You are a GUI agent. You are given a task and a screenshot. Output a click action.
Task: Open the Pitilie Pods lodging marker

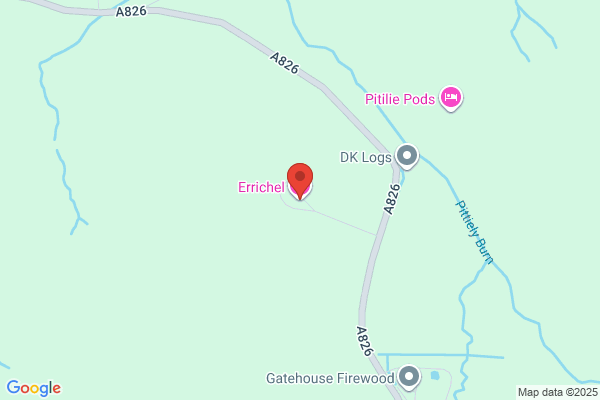point(451,98)
